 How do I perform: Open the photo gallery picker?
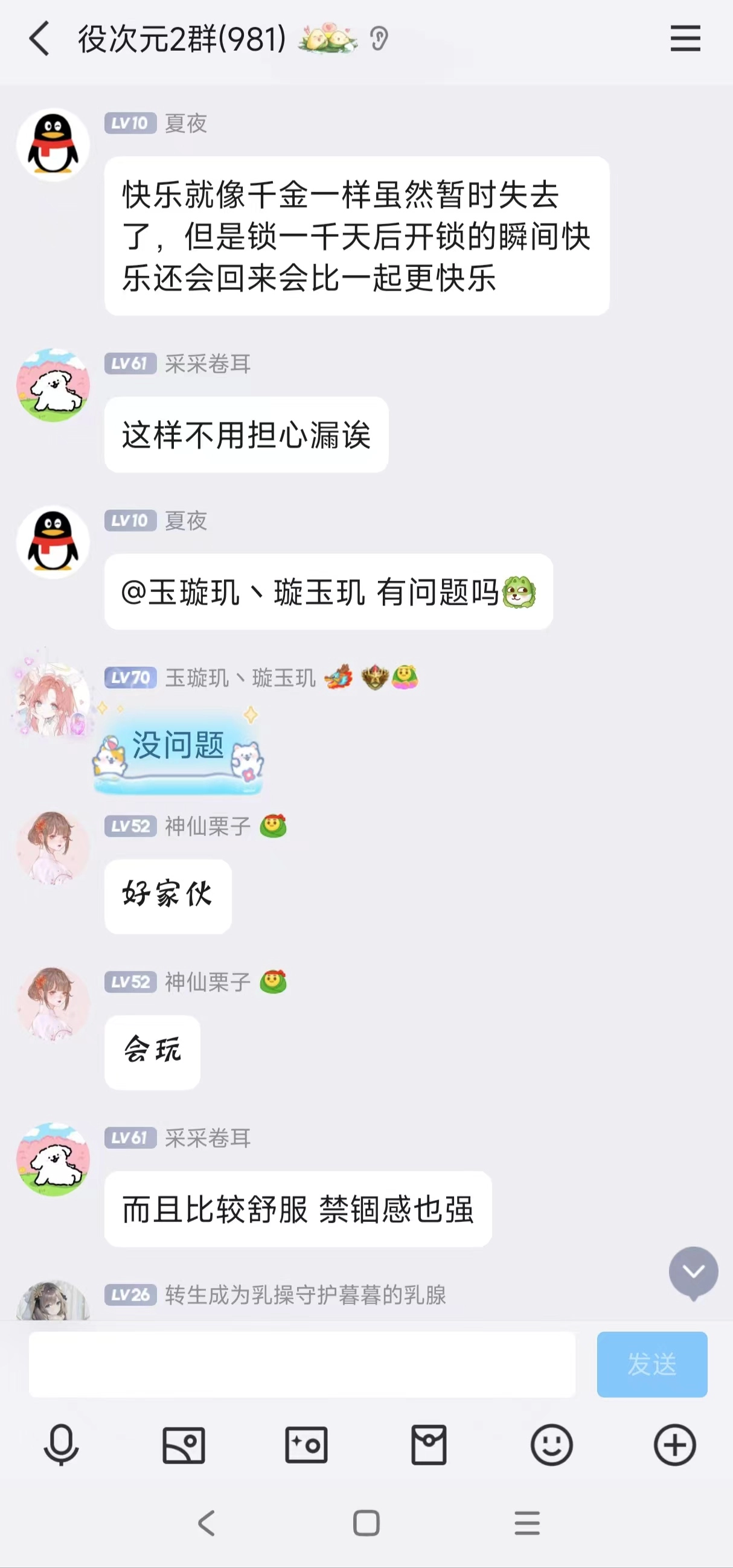pyautogui.click(x=184, y=1444)
